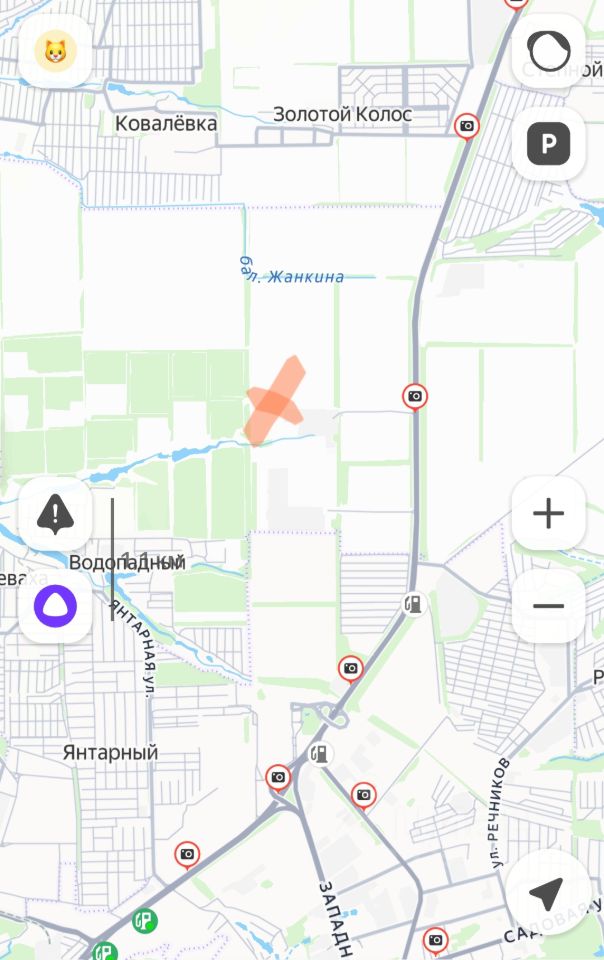The width and height of the screenshot is (604, 960).
Task: Zoom in with the plus button
Action: pos(548,514)
